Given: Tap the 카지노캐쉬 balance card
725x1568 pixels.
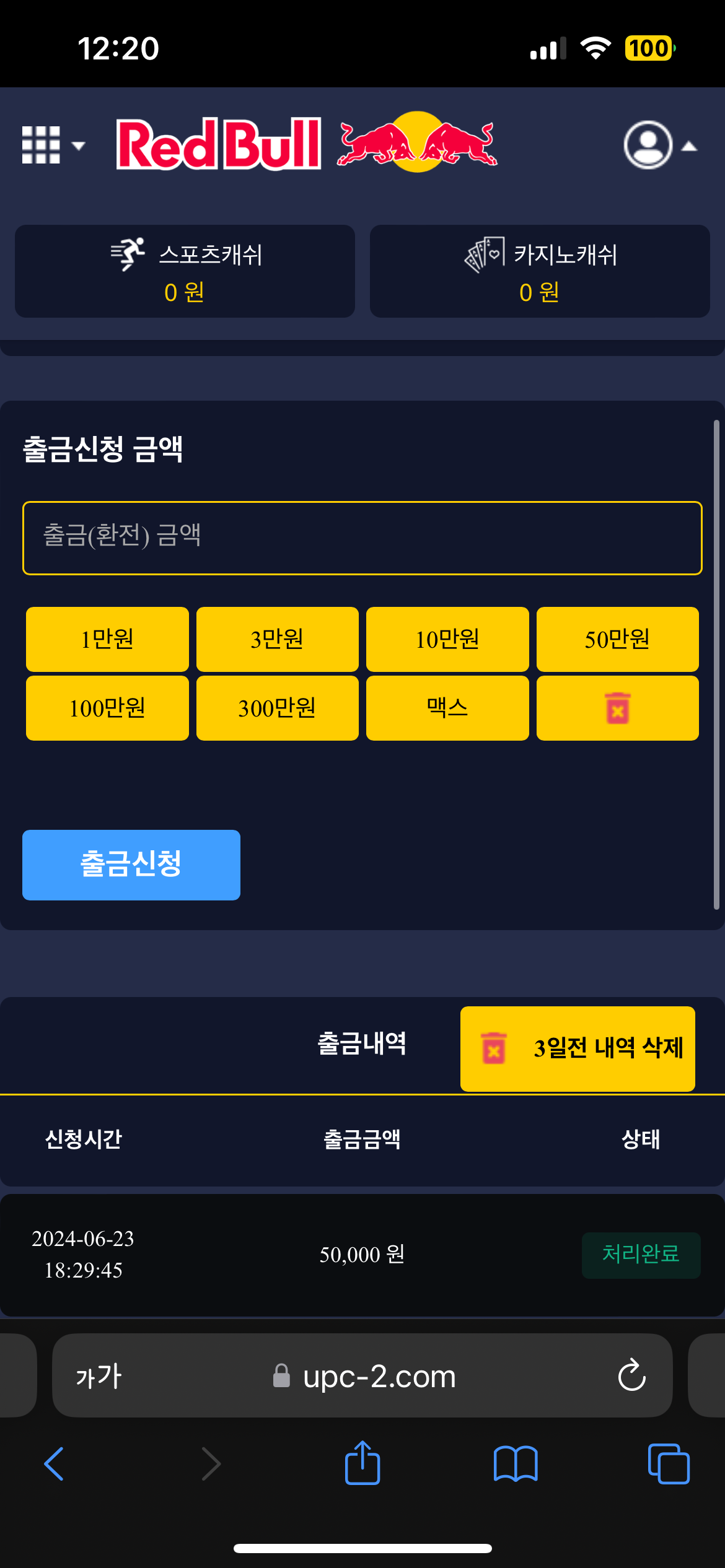Looking at the screenshot, I should click(540, 271).
